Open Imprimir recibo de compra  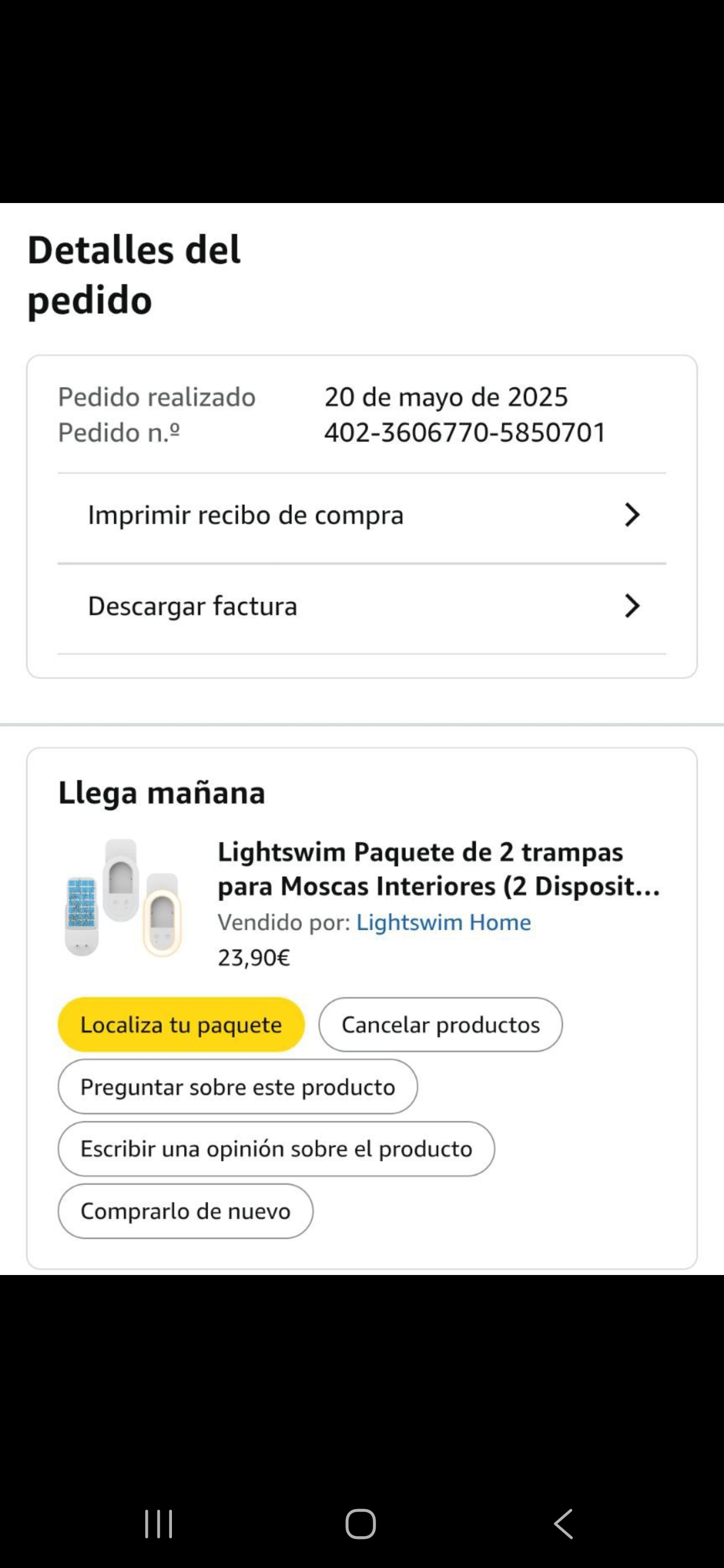361,516
